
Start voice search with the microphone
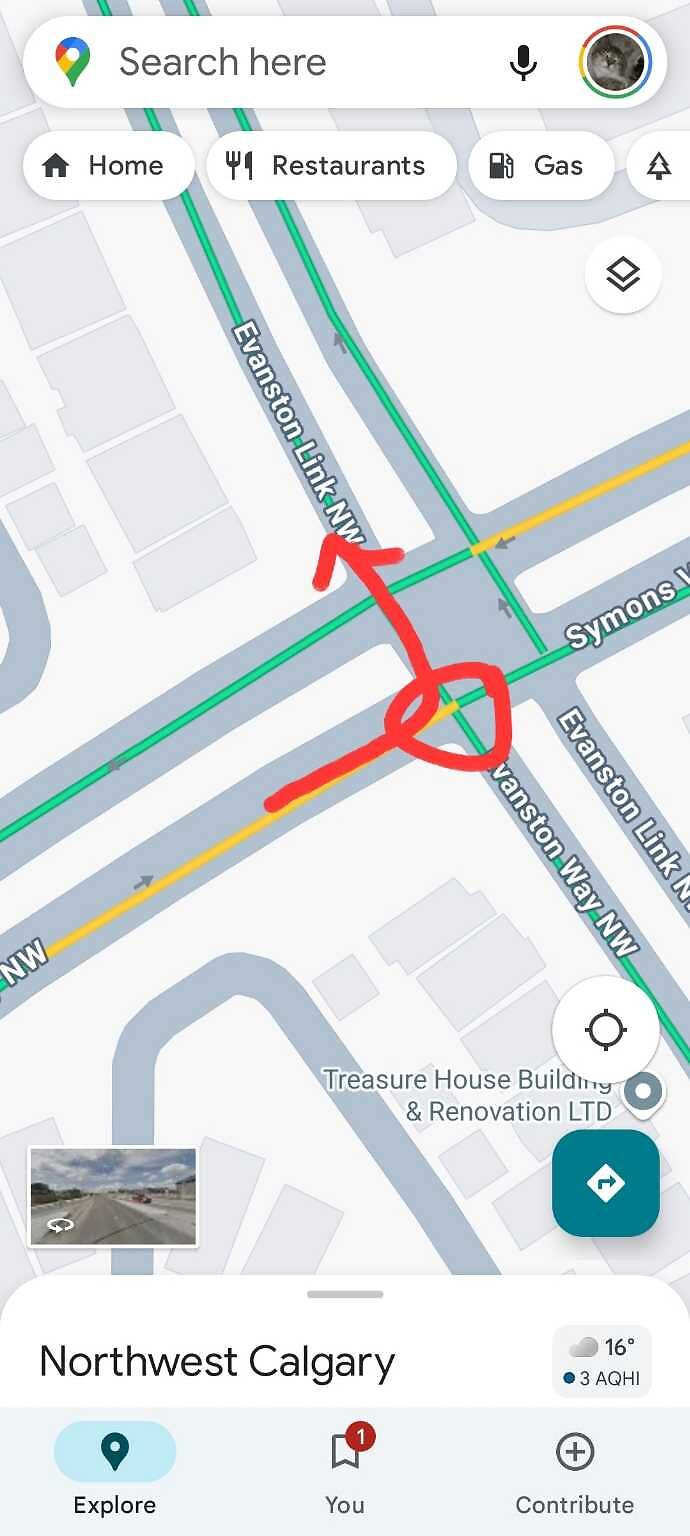(523, 63)
